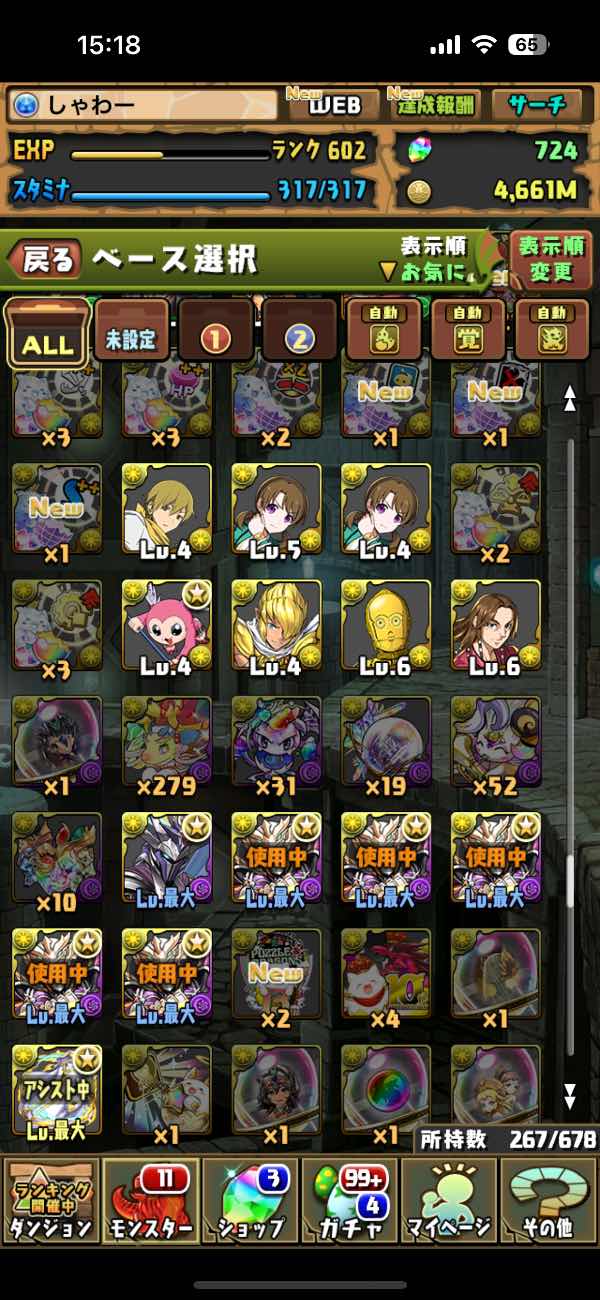This screenshot has height=1300, width=600.
Task: Jump to bottom with the double down arrow
Action: 570,1096
